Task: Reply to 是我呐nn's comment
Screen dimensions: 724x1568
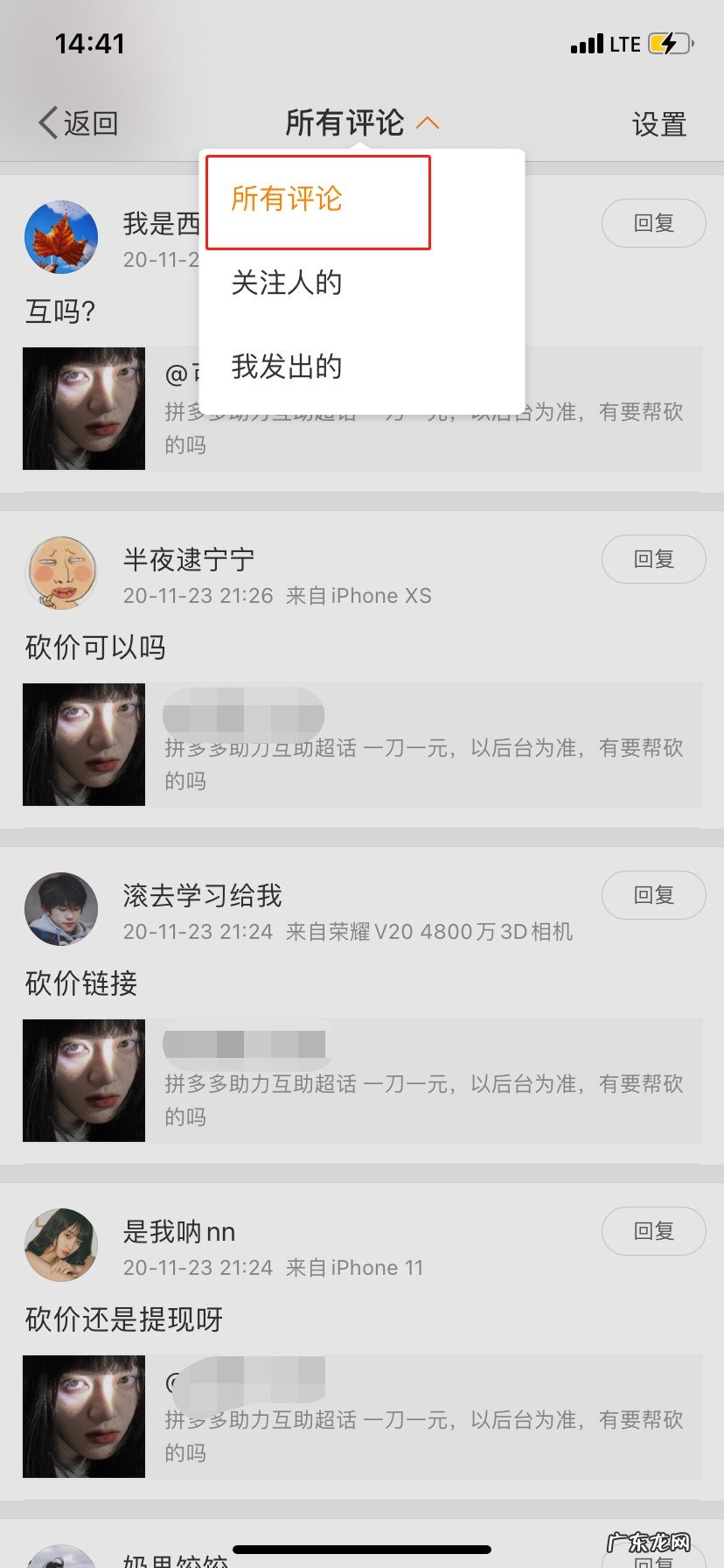Action: (653, 1231)
